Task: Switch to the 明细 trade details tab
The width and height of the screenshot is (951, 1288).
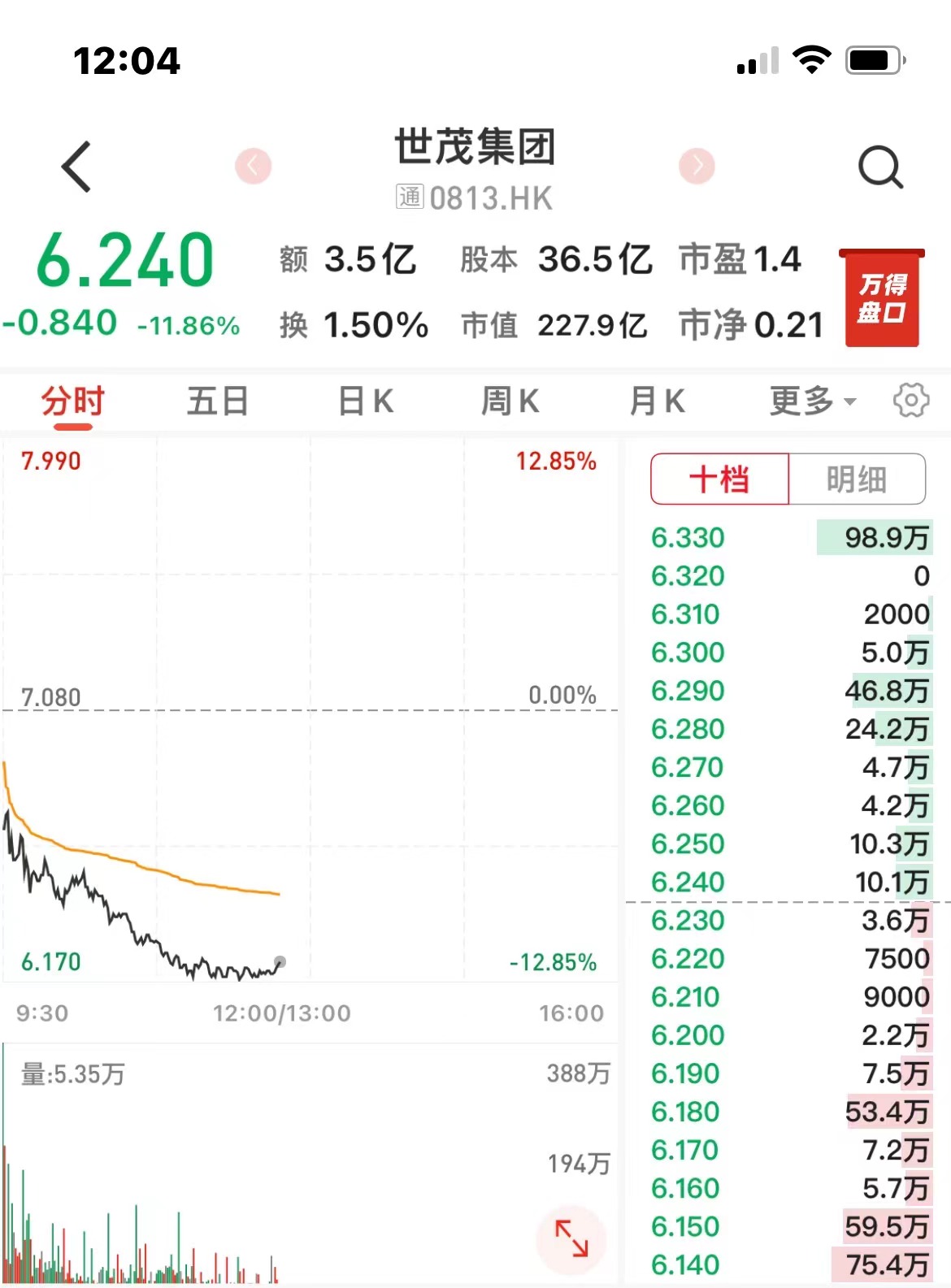Action: tap(857, 479)
